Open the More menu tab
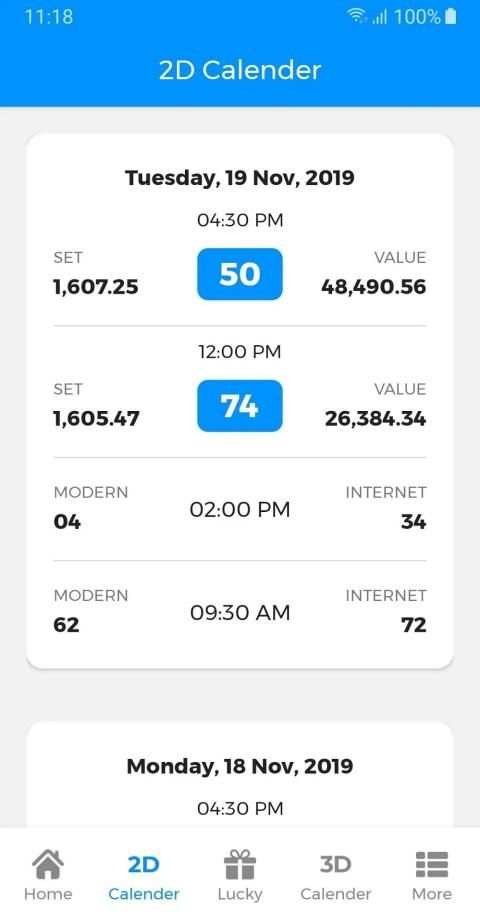The height and width of the screenshot is (923, 480). pyautogui.click(x=432, y=876)
